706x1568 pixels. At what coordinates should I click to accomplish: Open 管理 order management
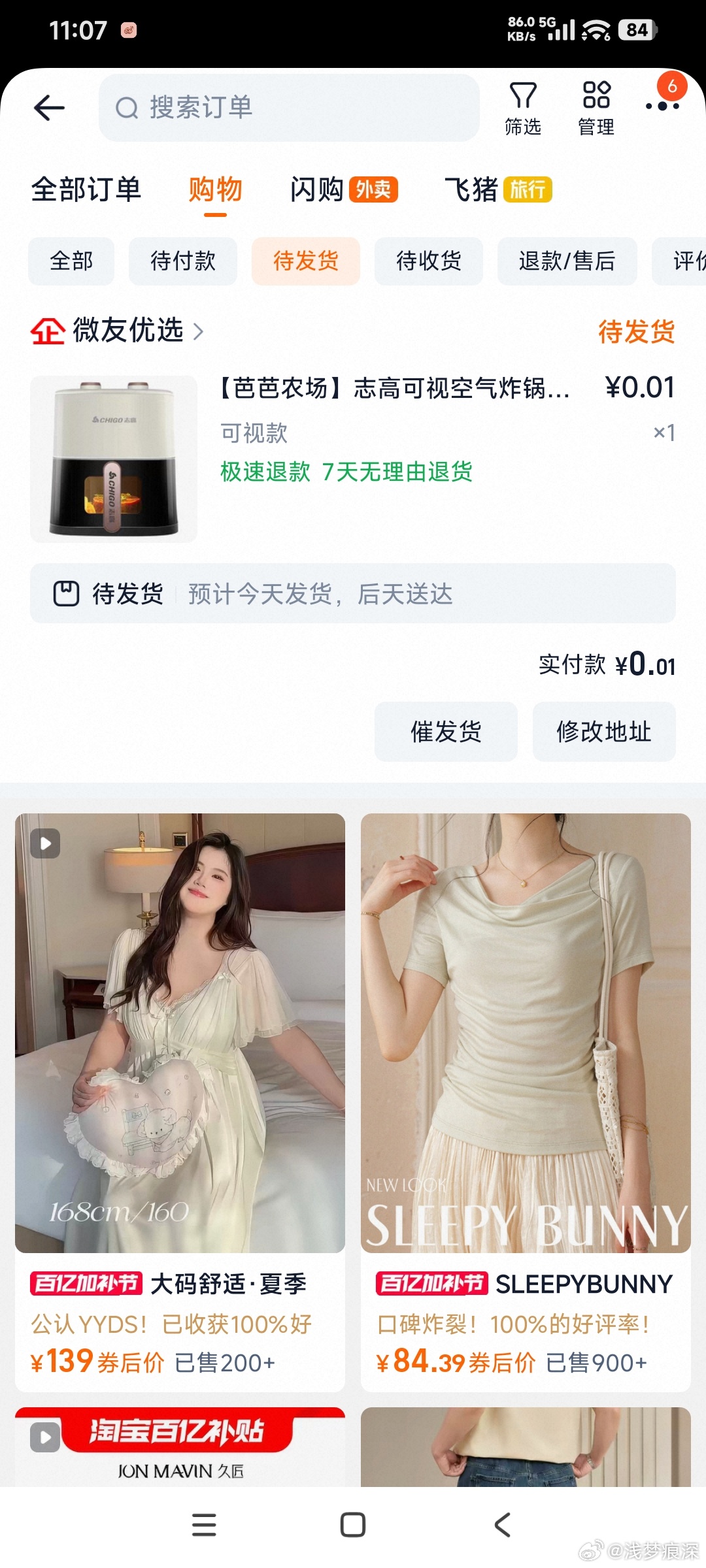[x=596, y=108]
